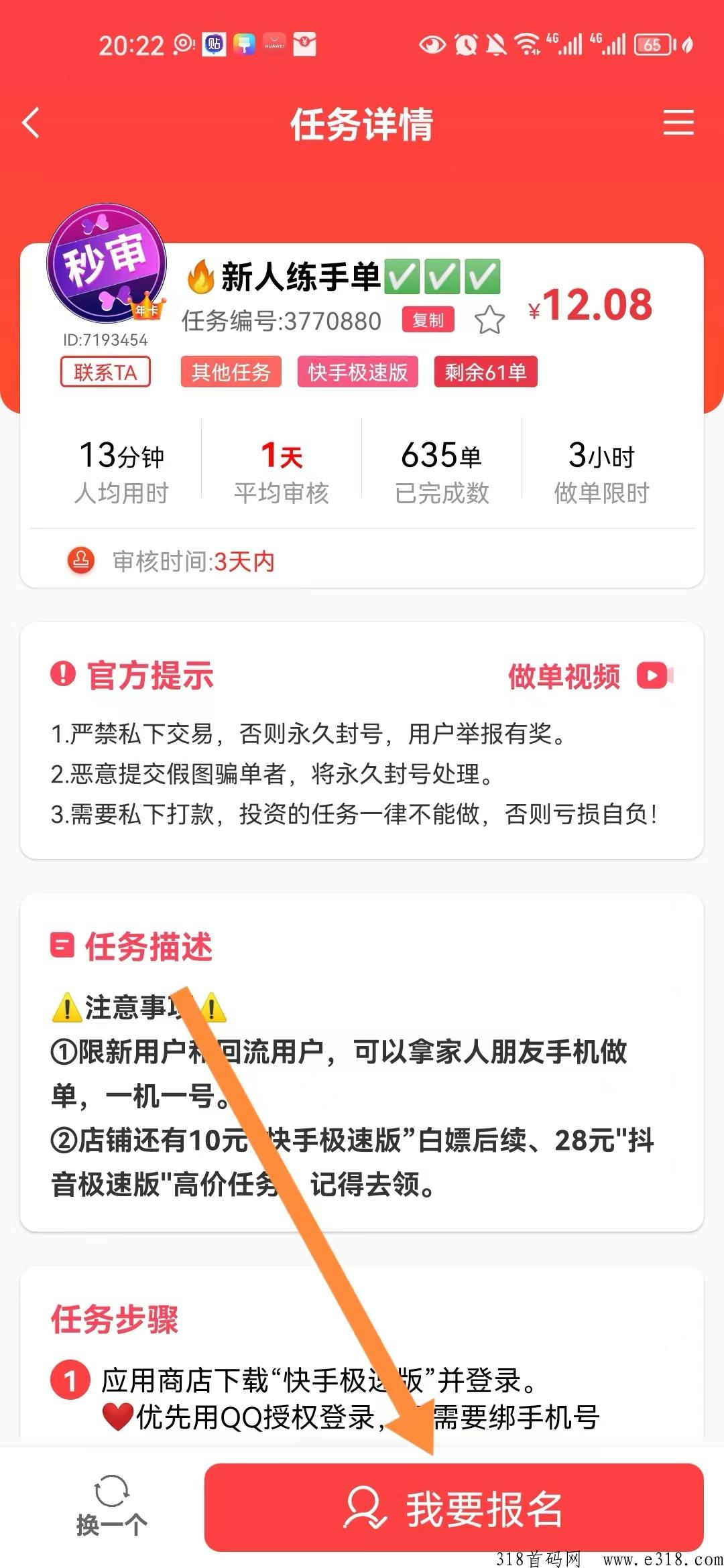
Task: Tap 联系TA to contact the publisher
Action: pyautogui.click(x=105, y=373)
